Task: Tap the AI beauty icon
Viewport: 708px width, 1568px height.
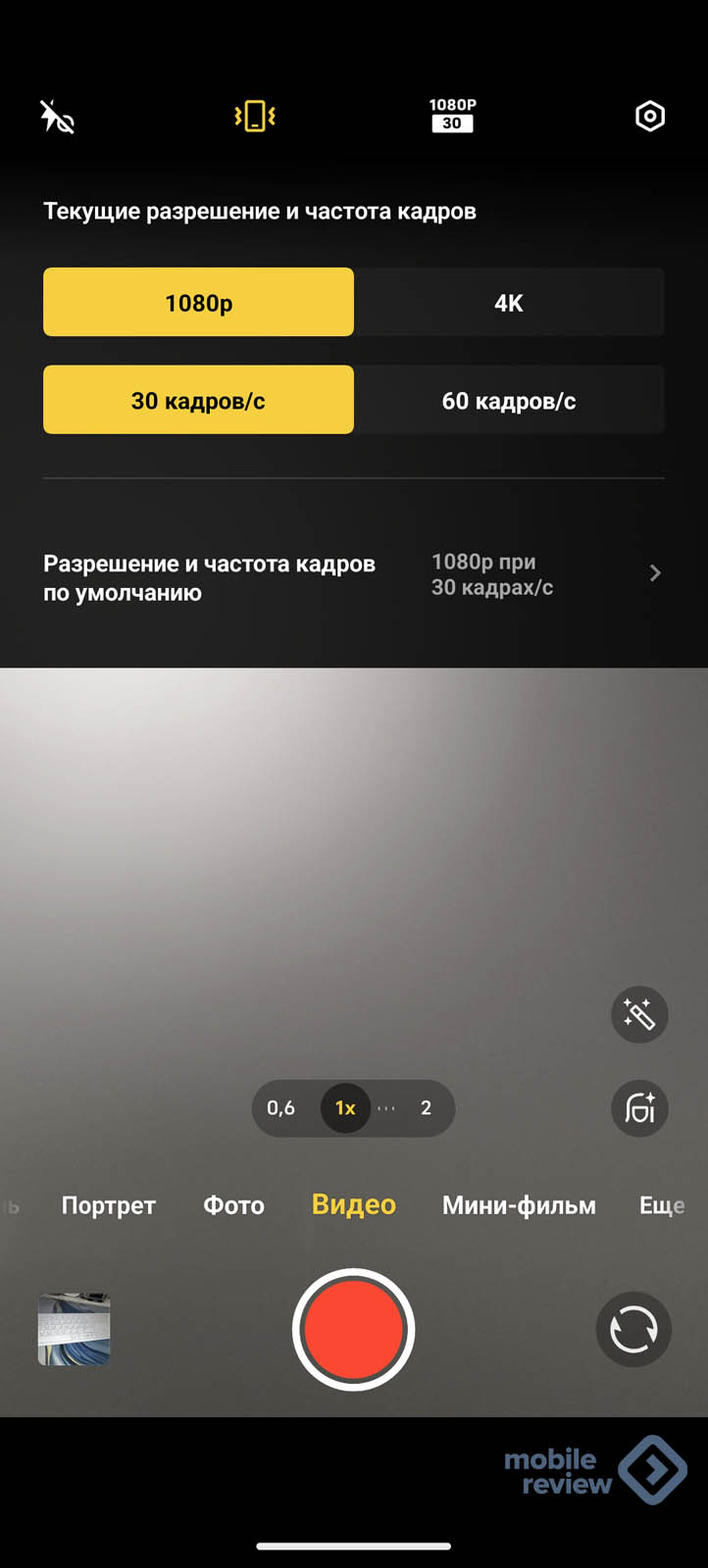Action: click(639, 1108)
